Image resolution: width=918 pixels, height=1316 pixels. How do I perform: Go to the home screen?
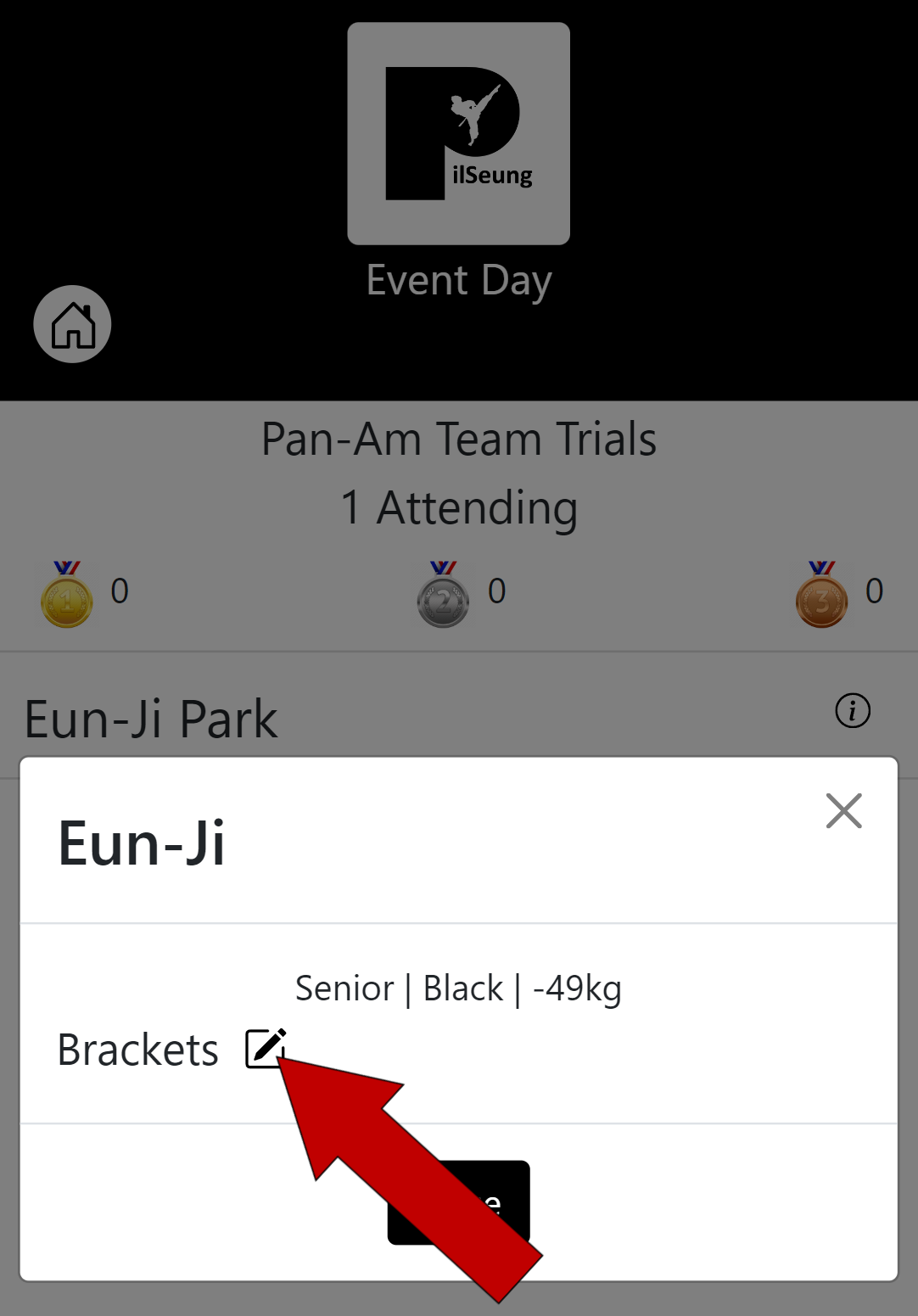[73, 325]
